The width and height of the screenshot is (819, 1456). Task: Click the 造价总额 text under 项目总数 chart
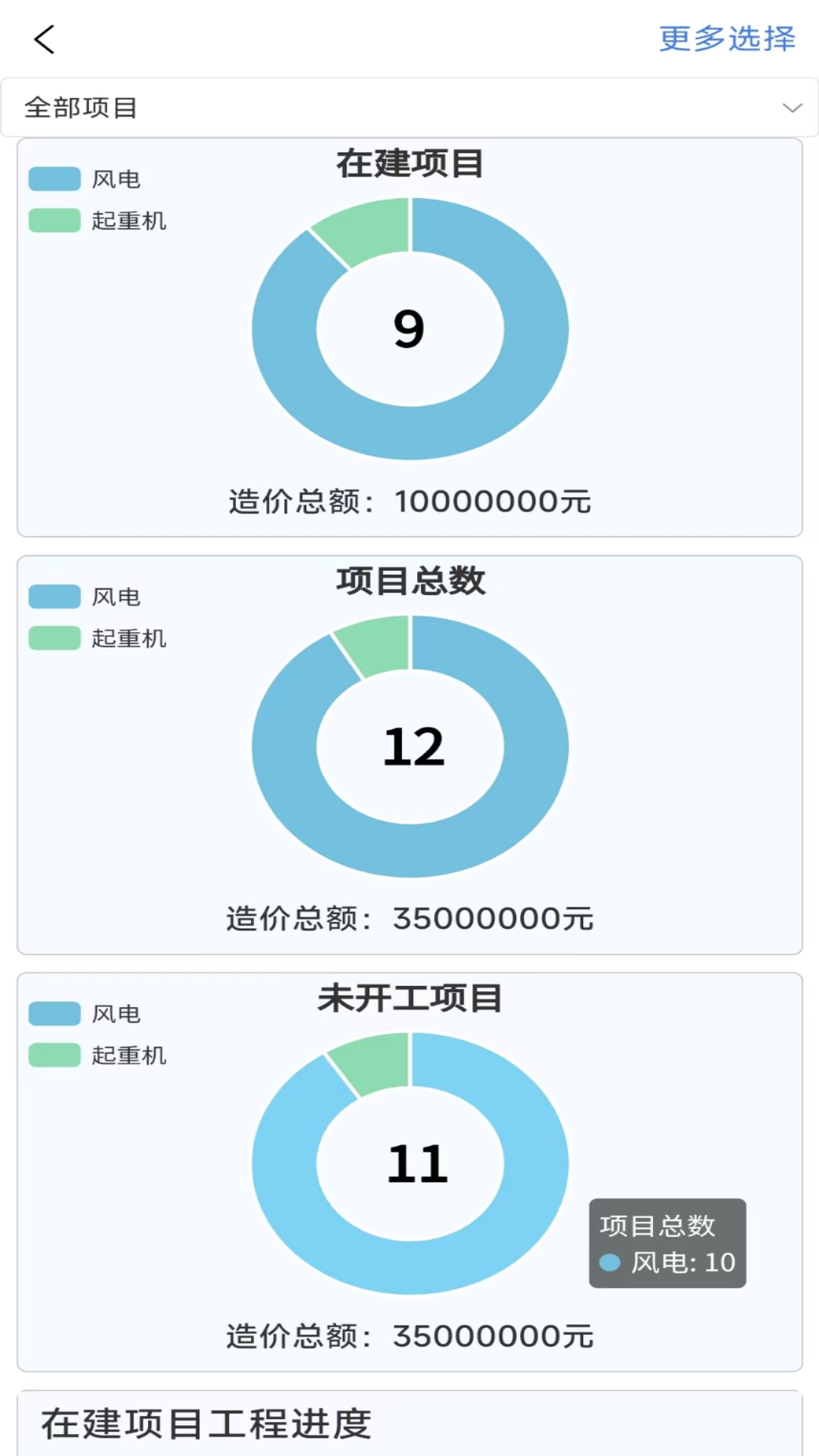coord(409,918)
